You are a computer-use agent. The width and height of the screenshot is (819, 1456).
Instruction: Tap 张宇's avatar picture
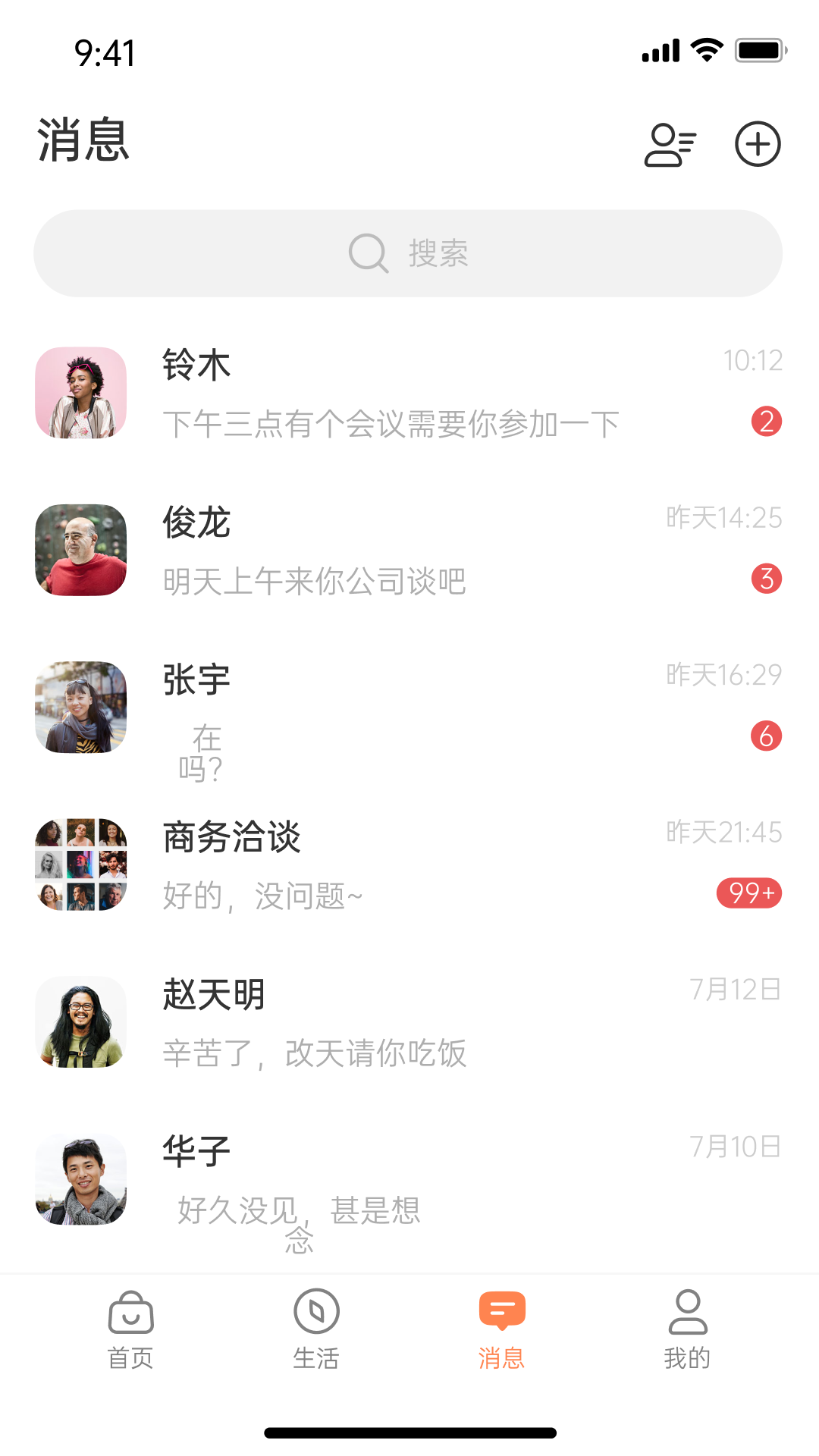coord(80,707)
